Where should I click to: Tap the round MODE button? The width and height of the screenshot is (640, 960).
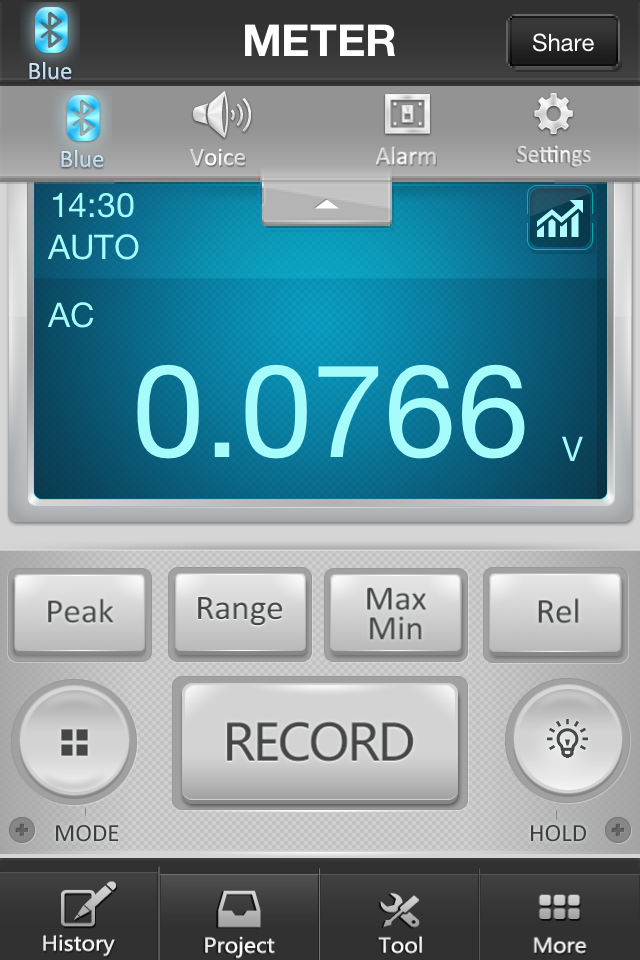pos(75,741)
